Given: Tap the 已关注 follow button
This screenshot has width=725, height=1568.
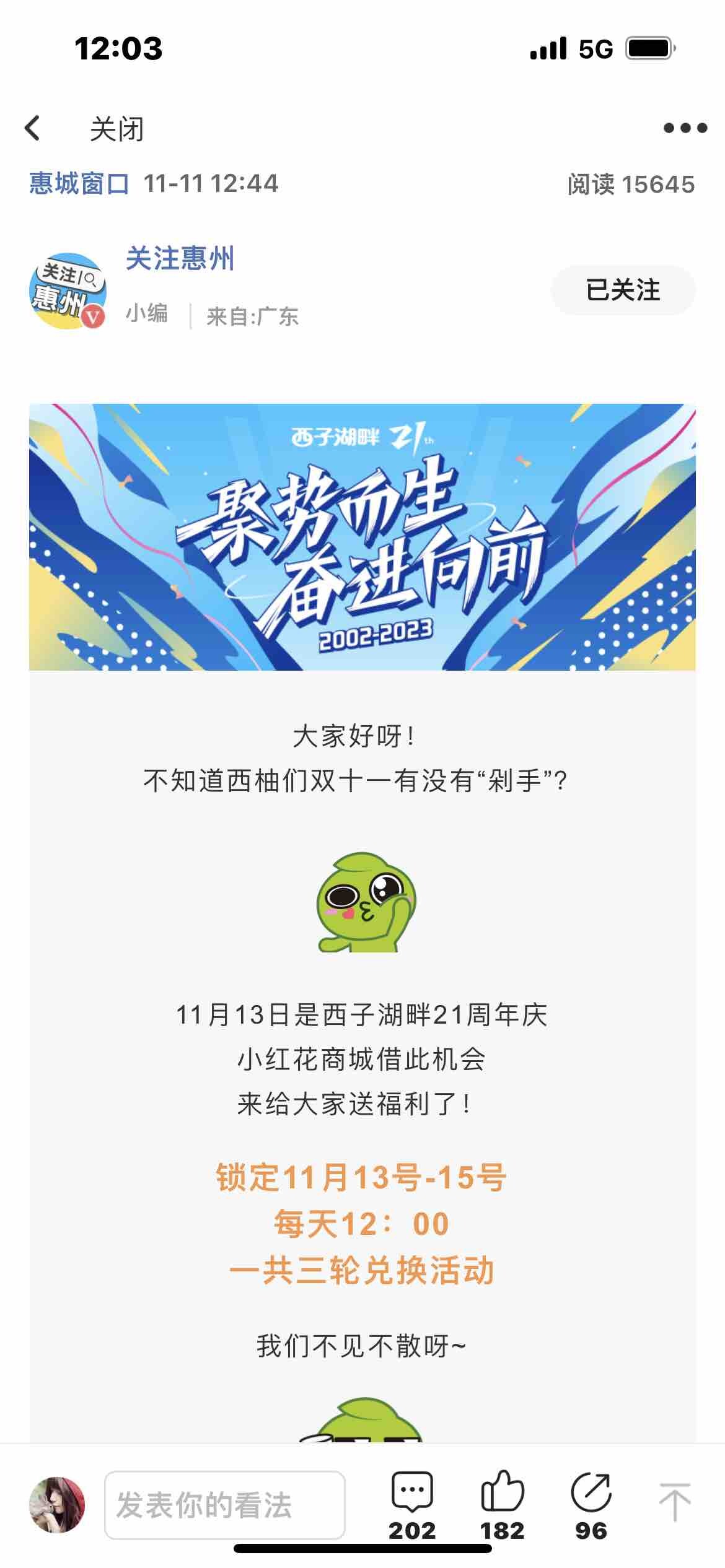Looking at the screenshot, I should [623, 290].
